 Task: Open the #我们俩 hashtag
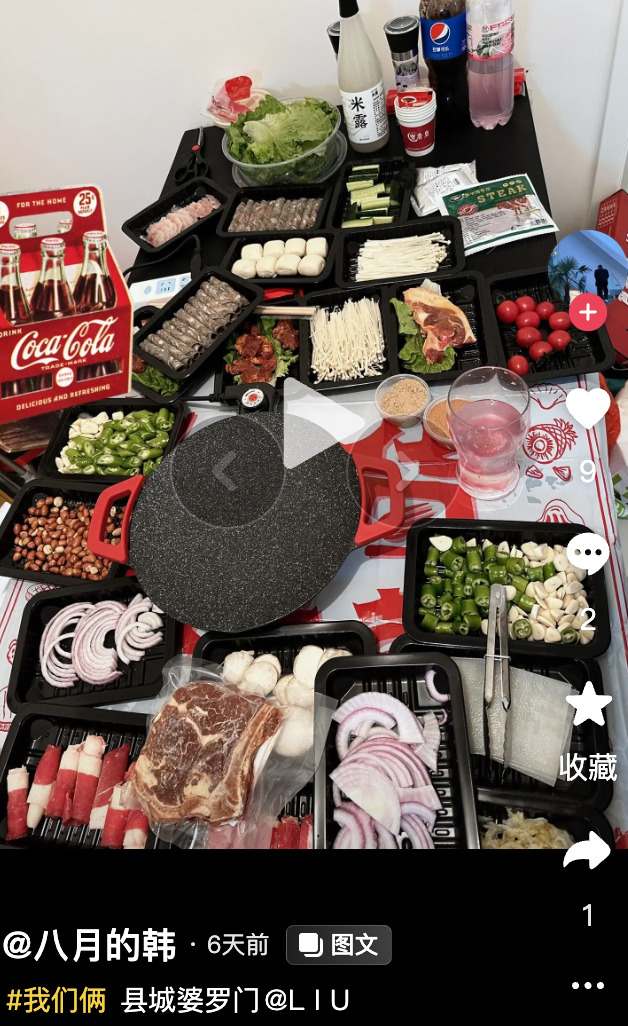click(56, 1000)
